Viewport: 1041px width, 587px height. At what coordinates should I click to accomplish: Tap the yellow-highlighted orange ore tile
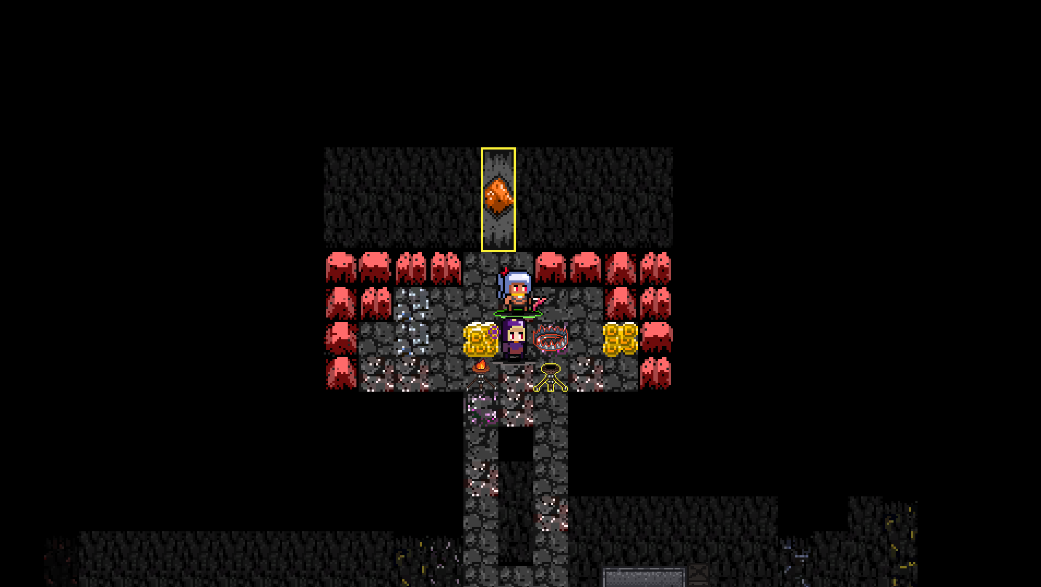click(x=498, y=198)
